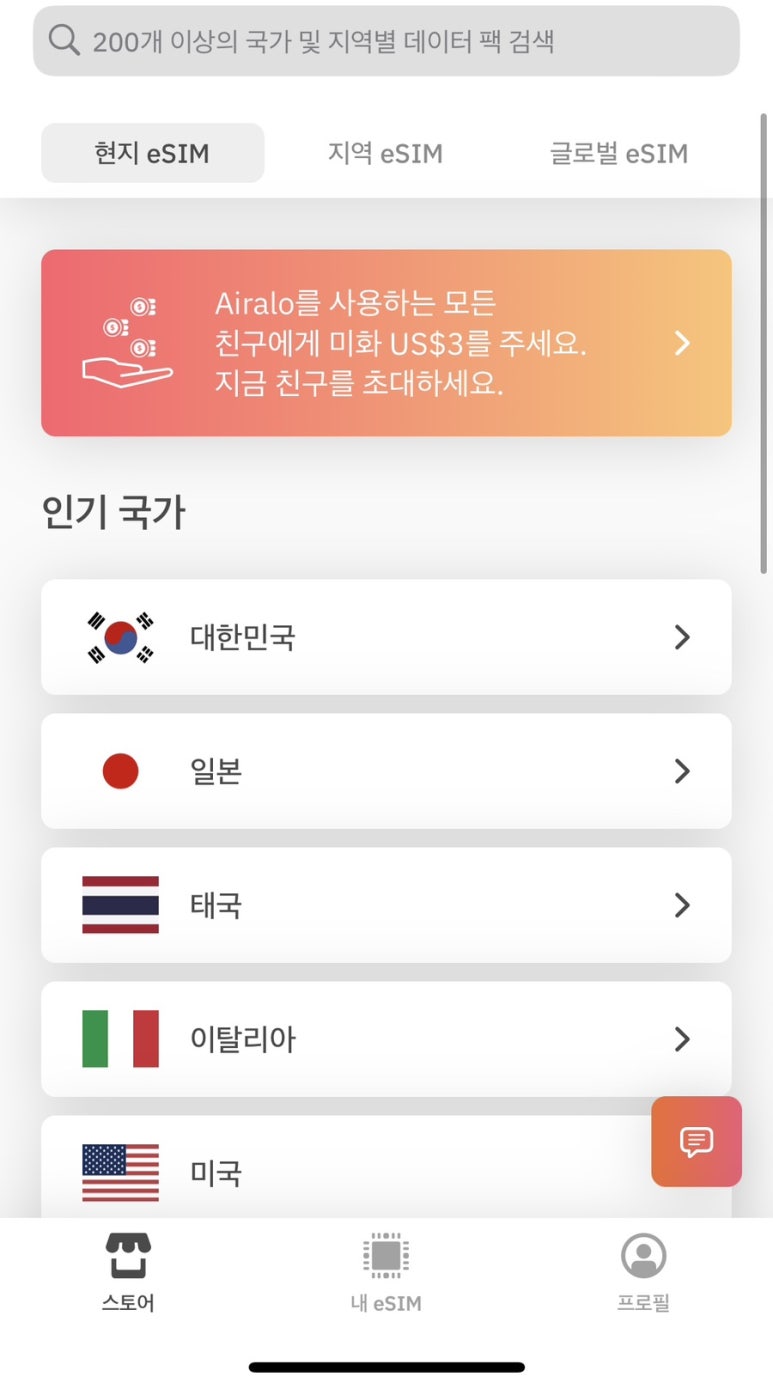Go to the 스토어 tab
Viewport: 773px width, 1389px height.
pos(128,1272)
